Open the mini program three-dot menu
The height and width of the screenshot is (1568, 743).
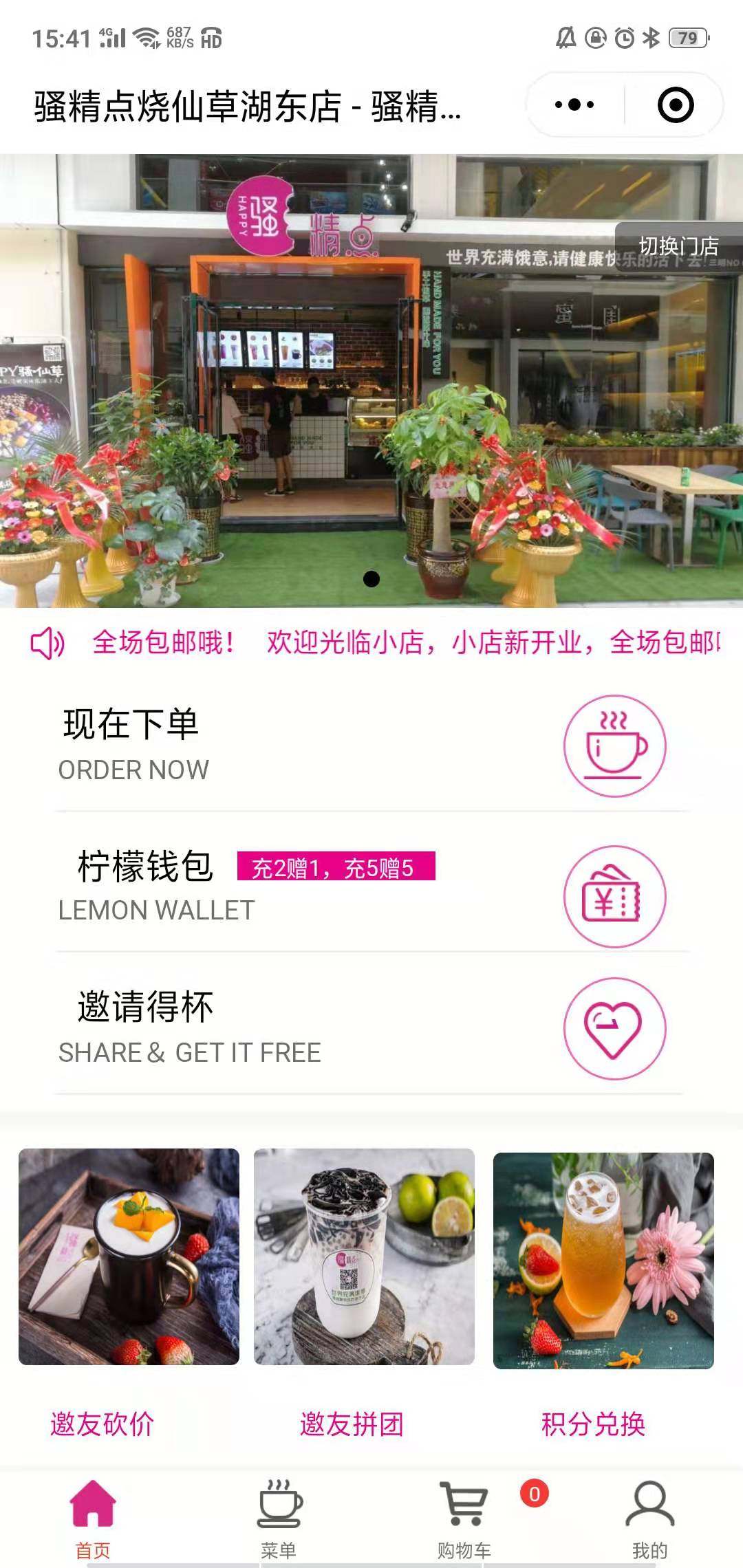coord(574,105)
